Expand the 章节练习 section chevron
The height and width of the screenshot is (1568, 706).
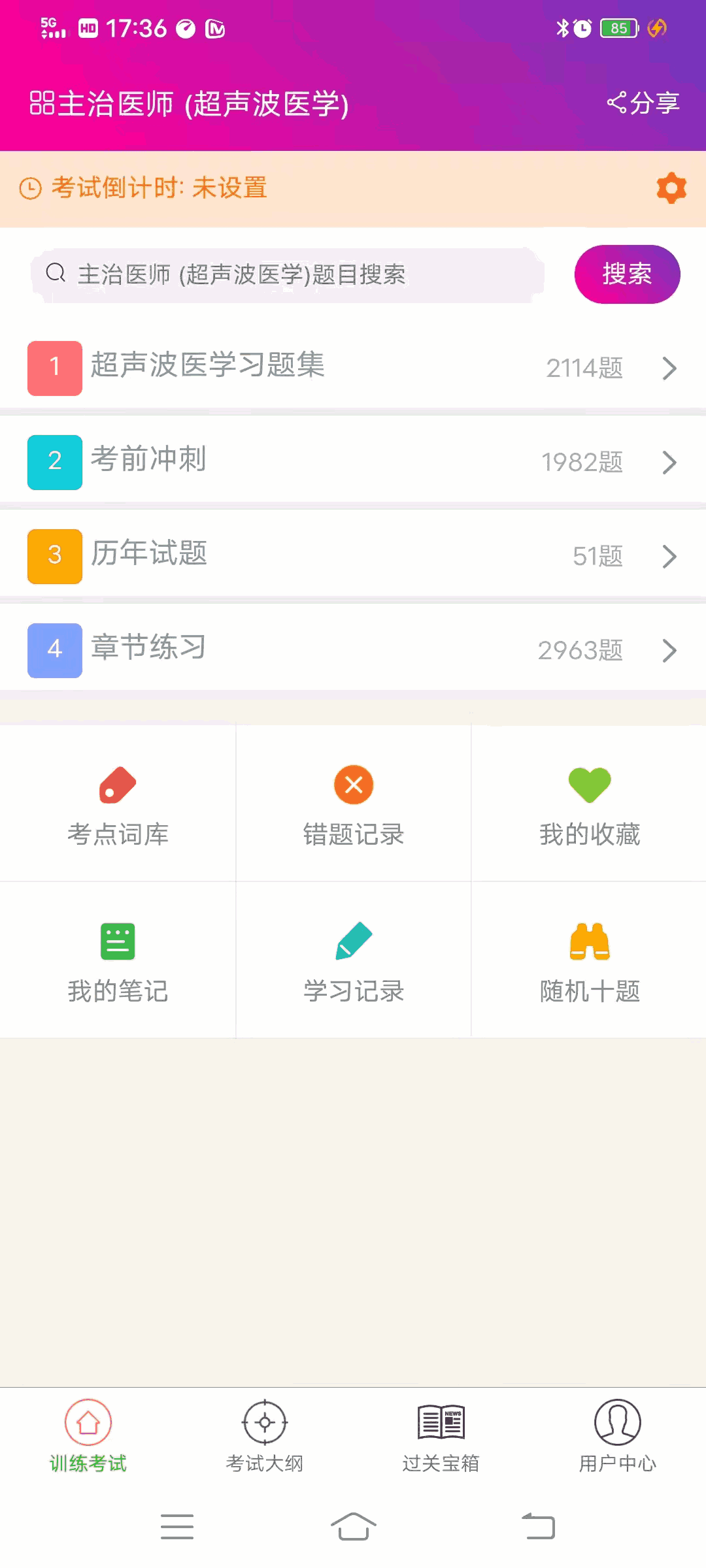click(669, 651)
